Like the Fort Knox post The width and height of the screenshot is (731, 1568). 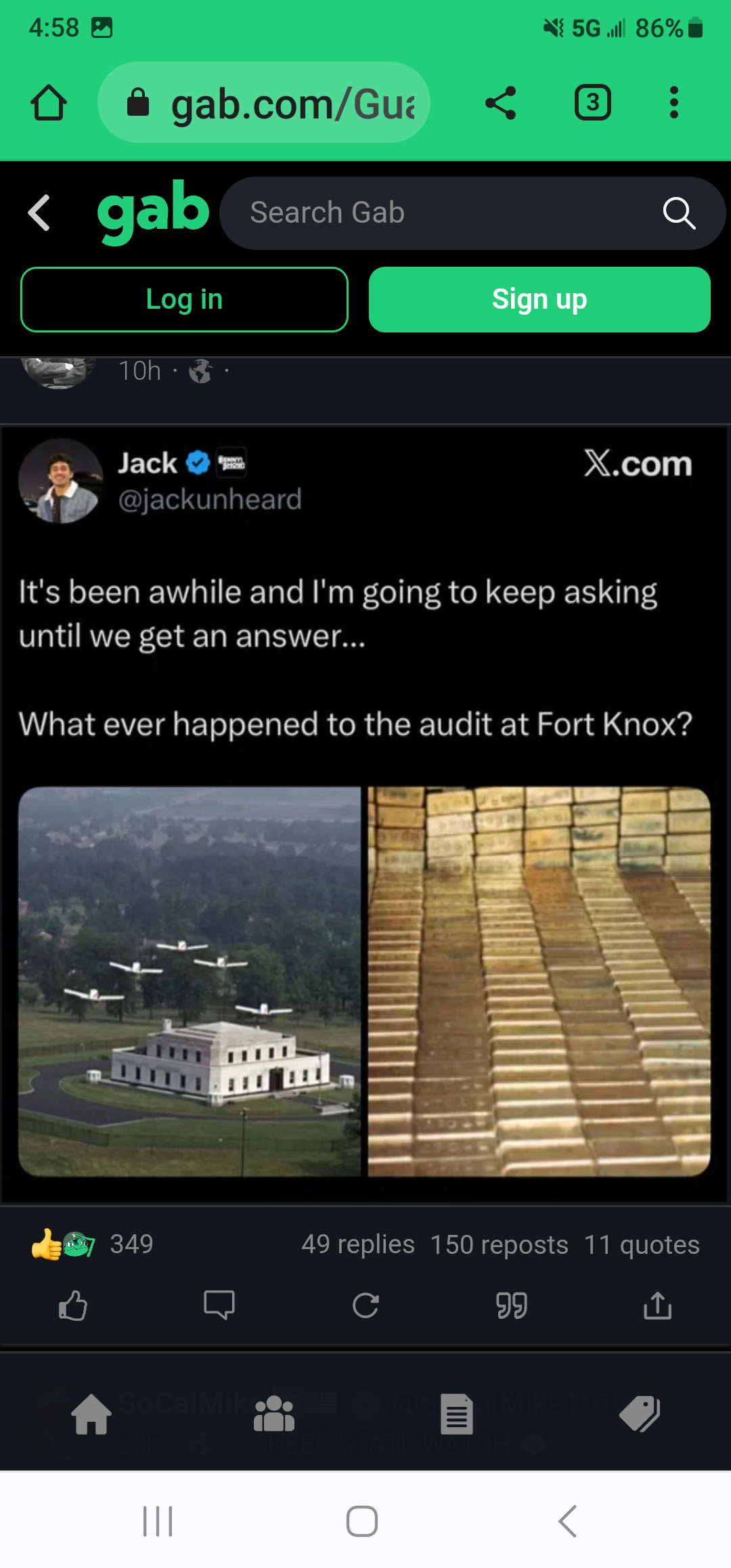click(x=73, y=1305)
